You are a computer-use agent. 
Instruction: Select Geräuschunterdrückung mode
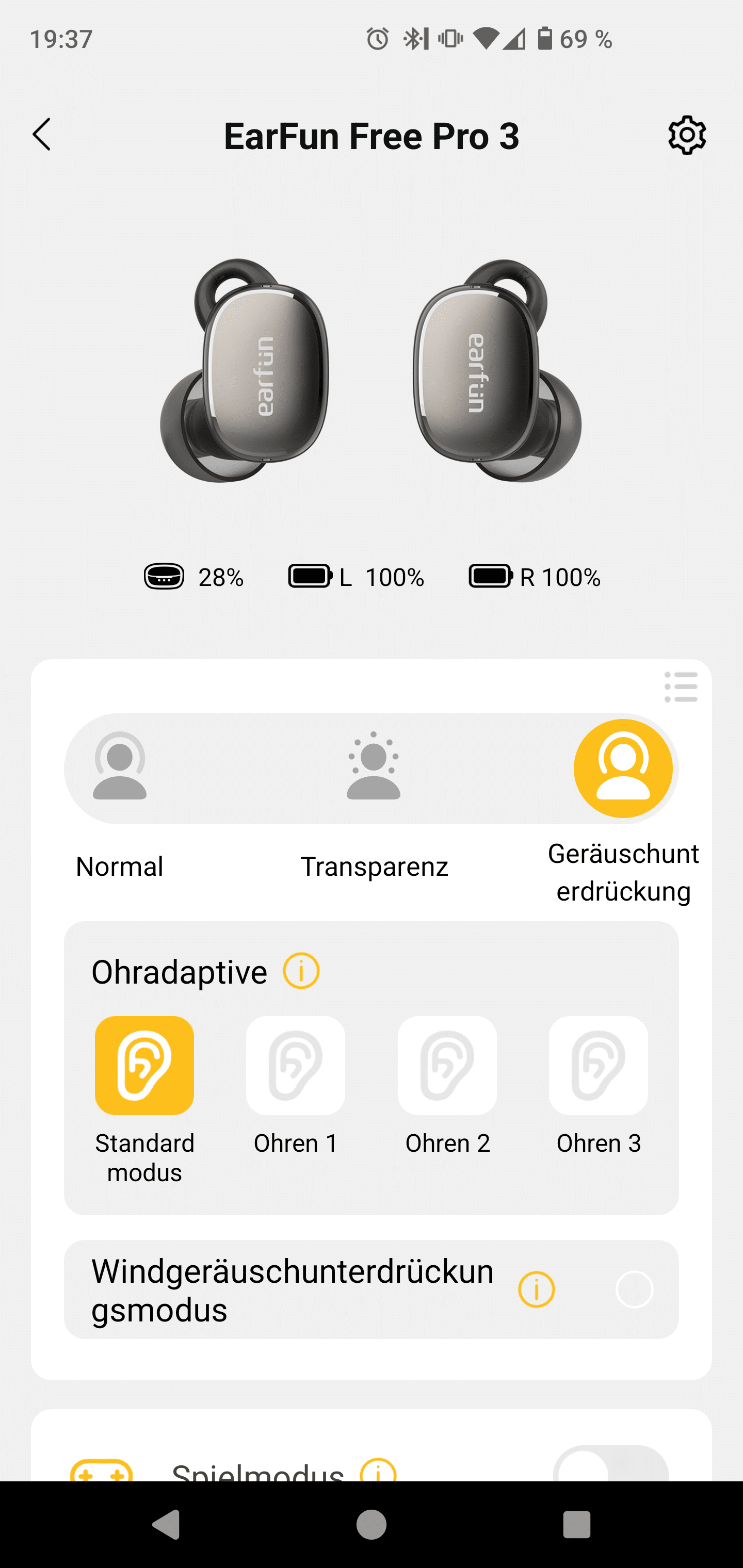622,768
